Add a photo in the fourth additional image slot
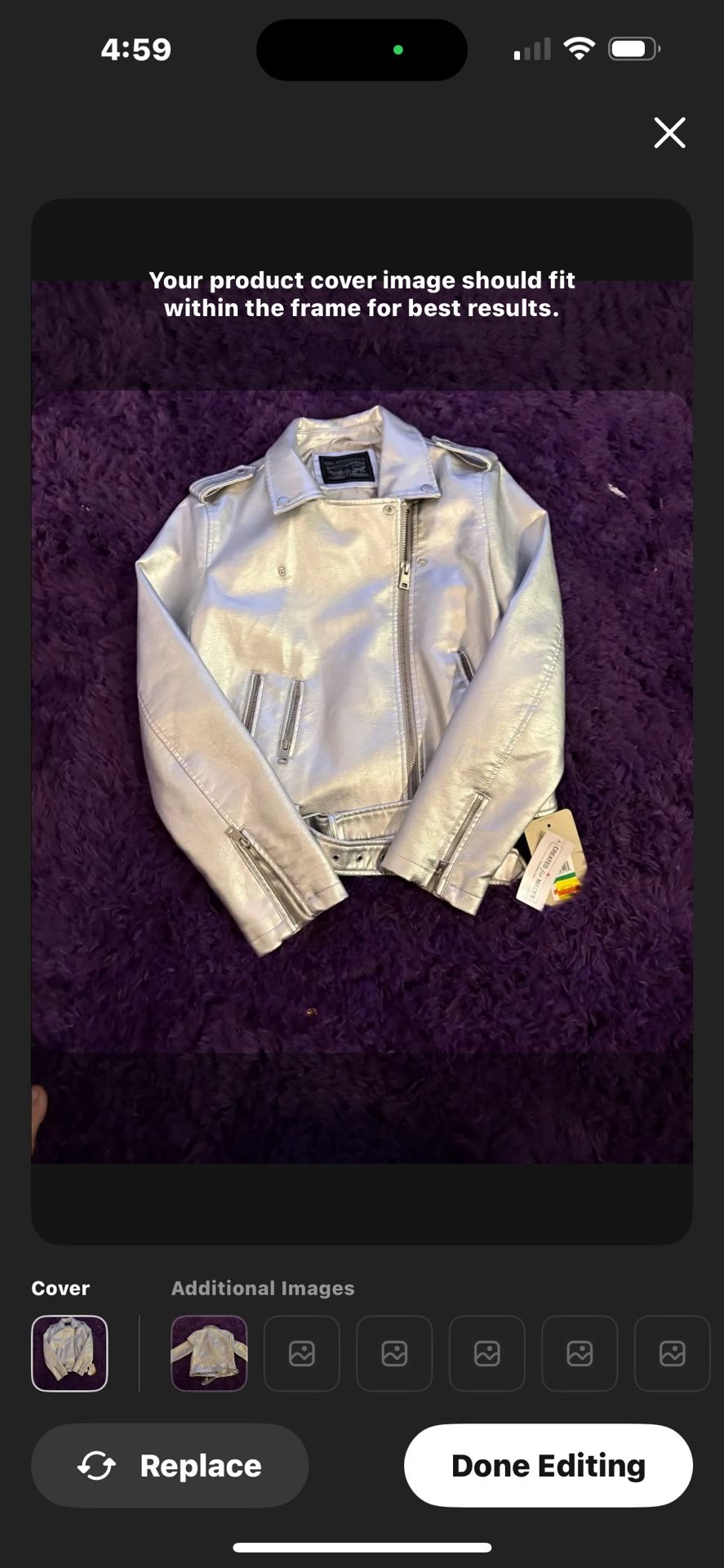 [487, 1353]
